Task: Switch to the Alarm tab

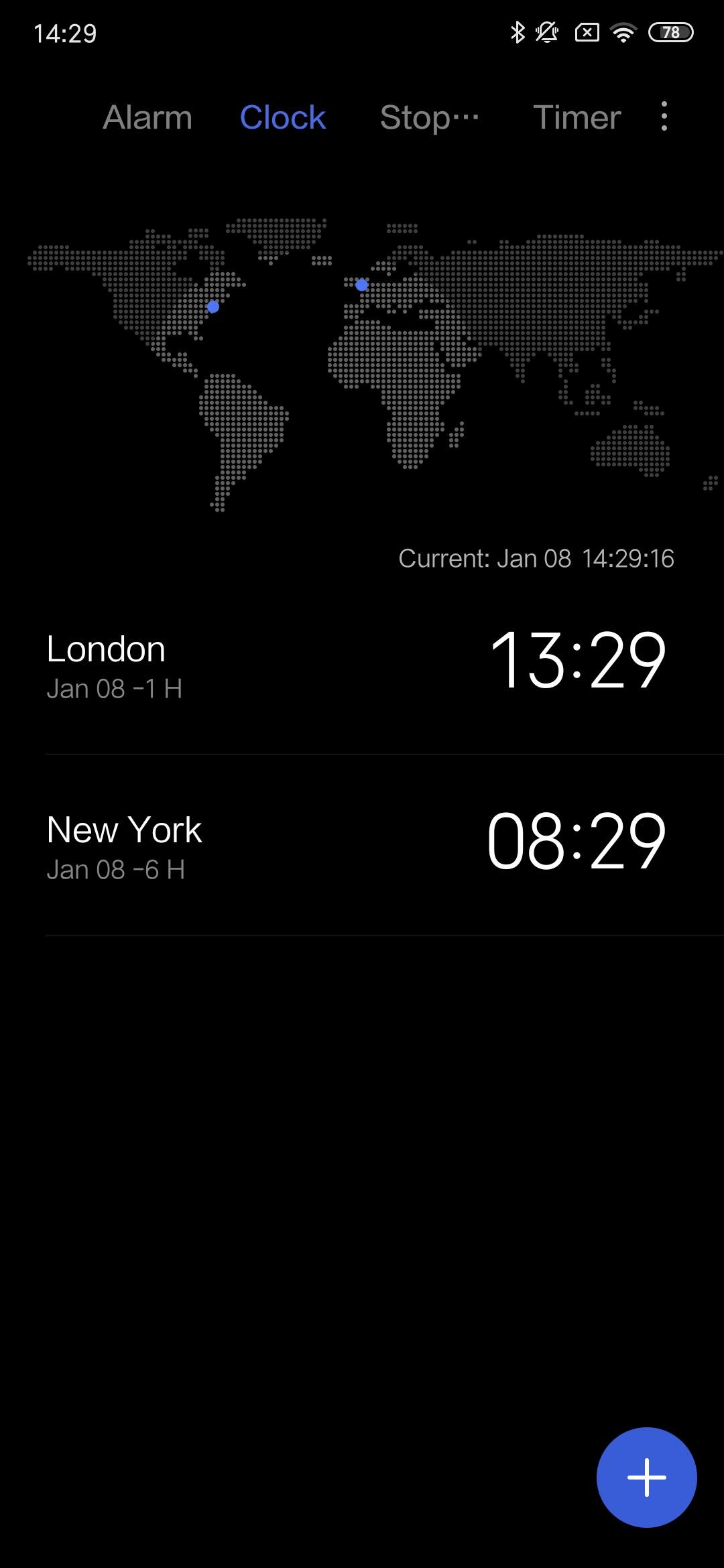Action: tap(147, 117)
